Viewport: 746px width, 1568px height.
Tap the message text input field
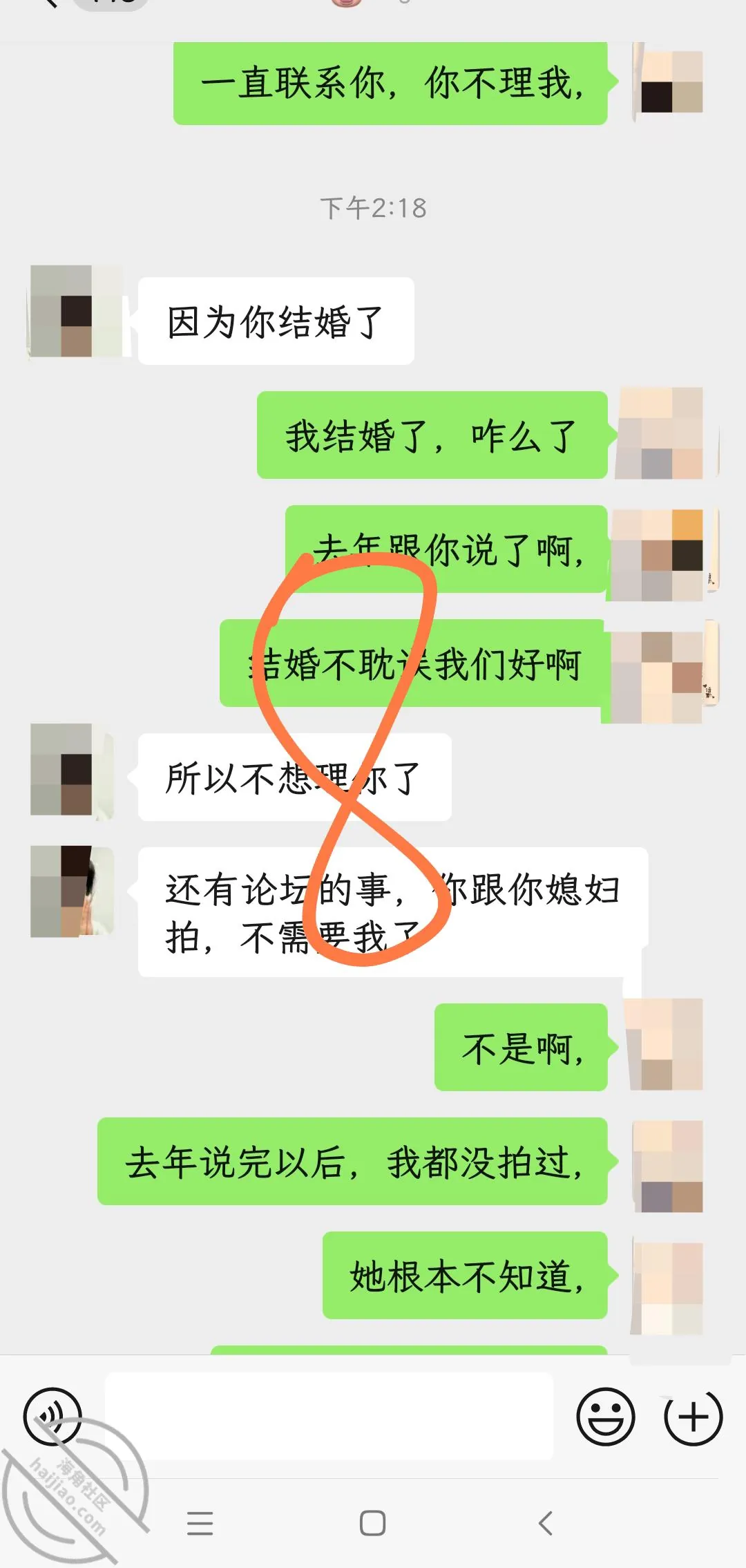329,1416
